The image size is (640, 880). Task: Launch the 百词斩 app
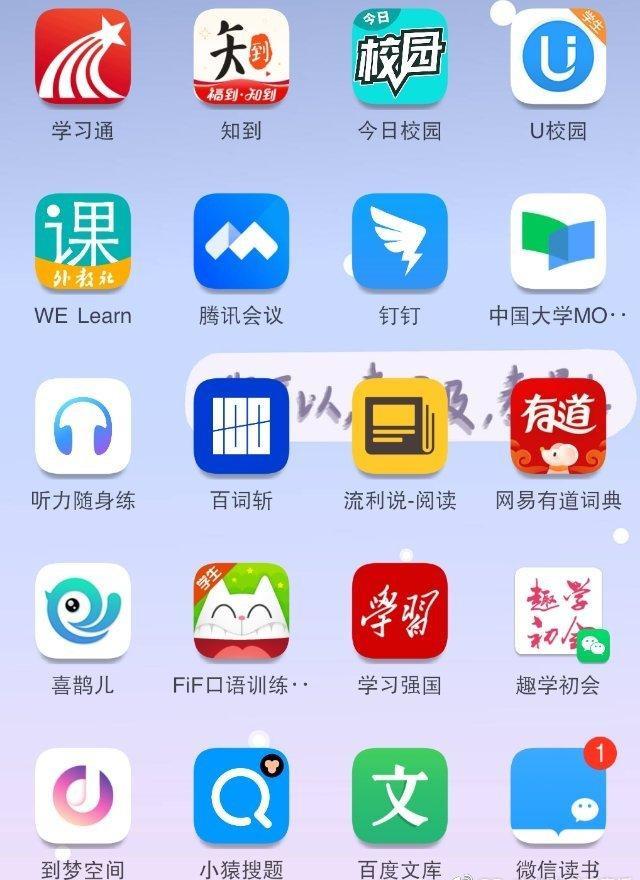click(x=241, y=427)
